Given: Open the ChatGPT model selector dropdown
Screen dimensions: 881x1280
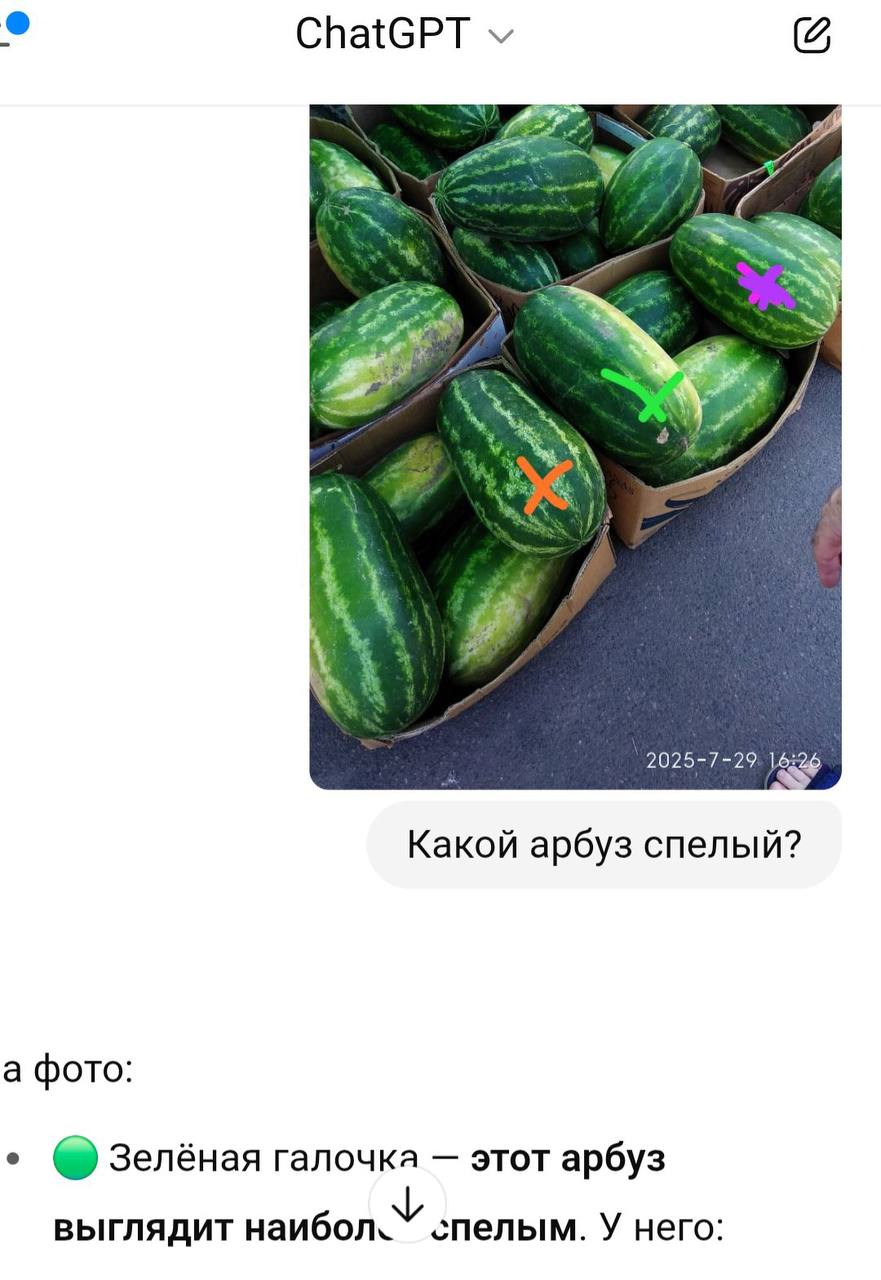Looking at the screenshot, I should pos(404,35).
